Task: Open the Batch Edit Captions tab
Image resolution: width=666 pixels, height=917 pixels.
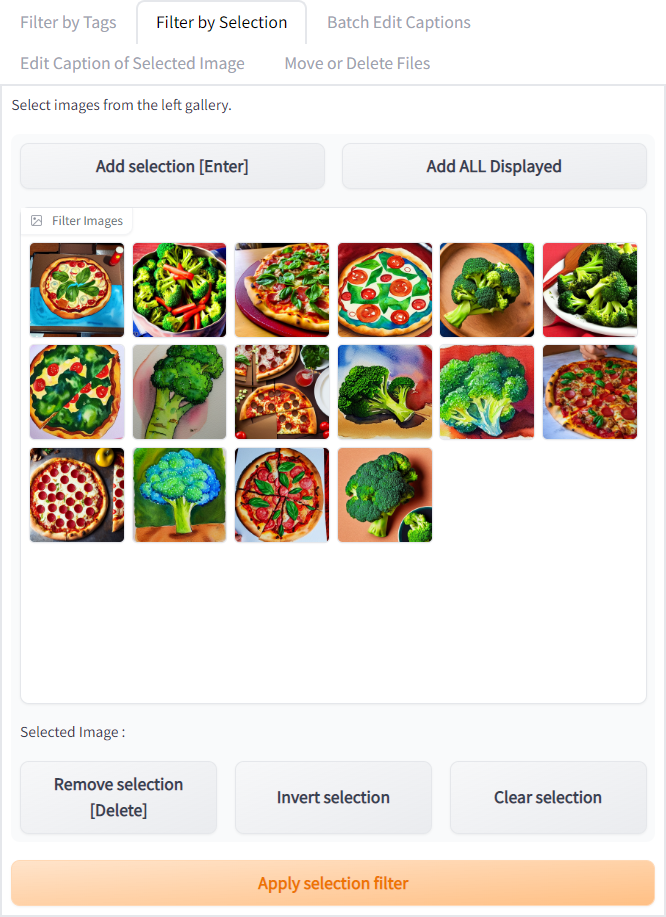Action: point(398,22)
